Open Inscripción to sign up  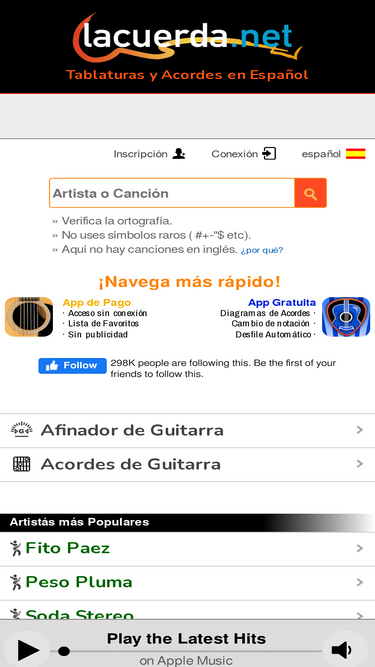(x=149, y=154)
